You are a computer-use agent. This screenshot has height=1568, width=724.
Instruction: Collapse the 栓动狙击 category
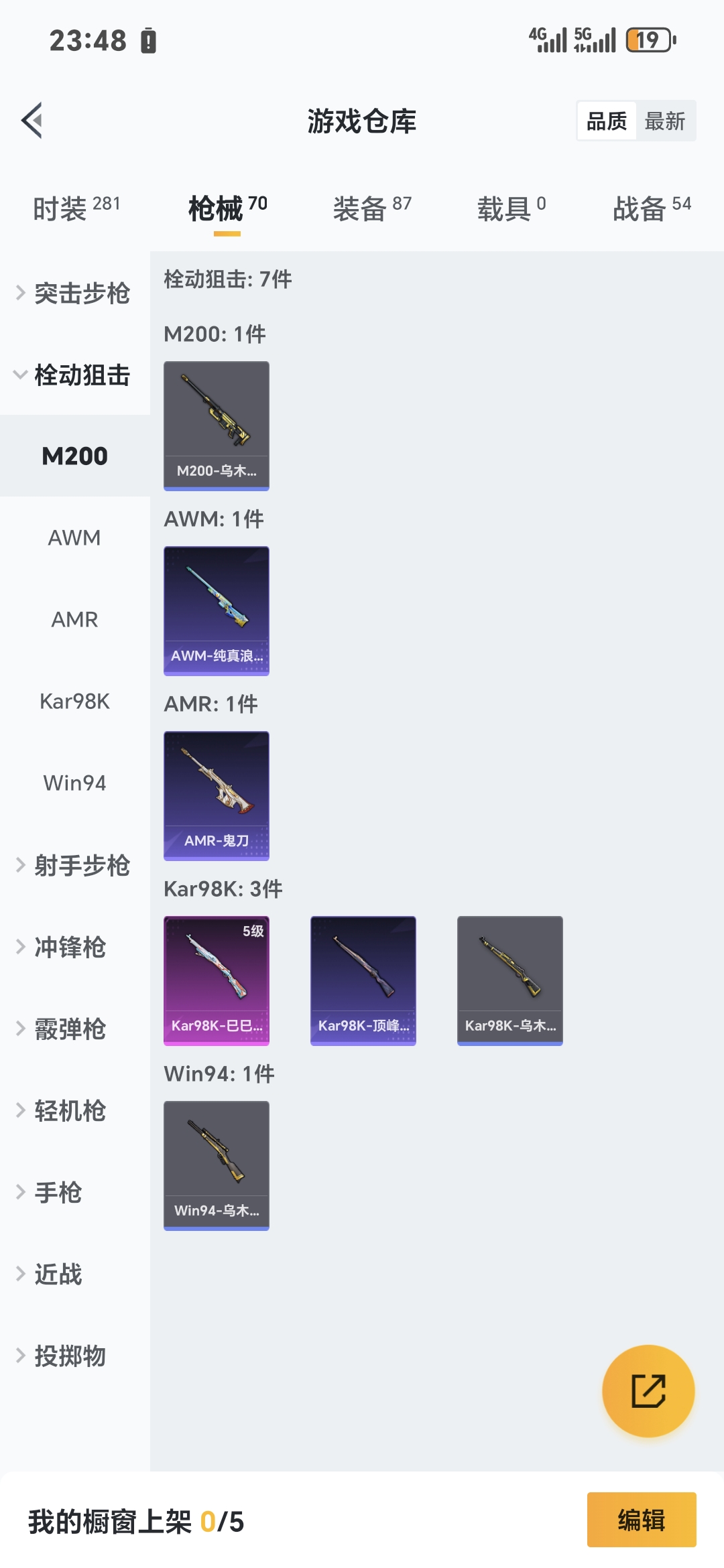coord(74,375)
